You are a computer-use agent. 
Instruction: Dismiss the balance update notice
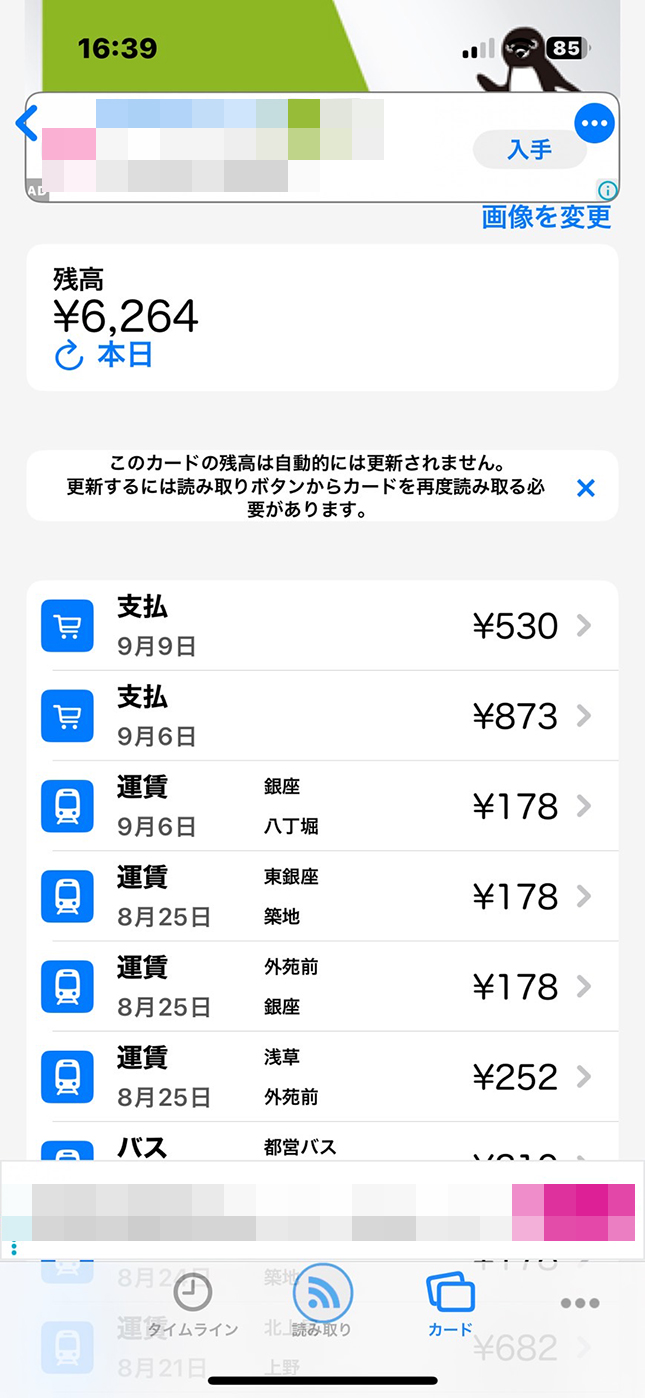point(586,487)
